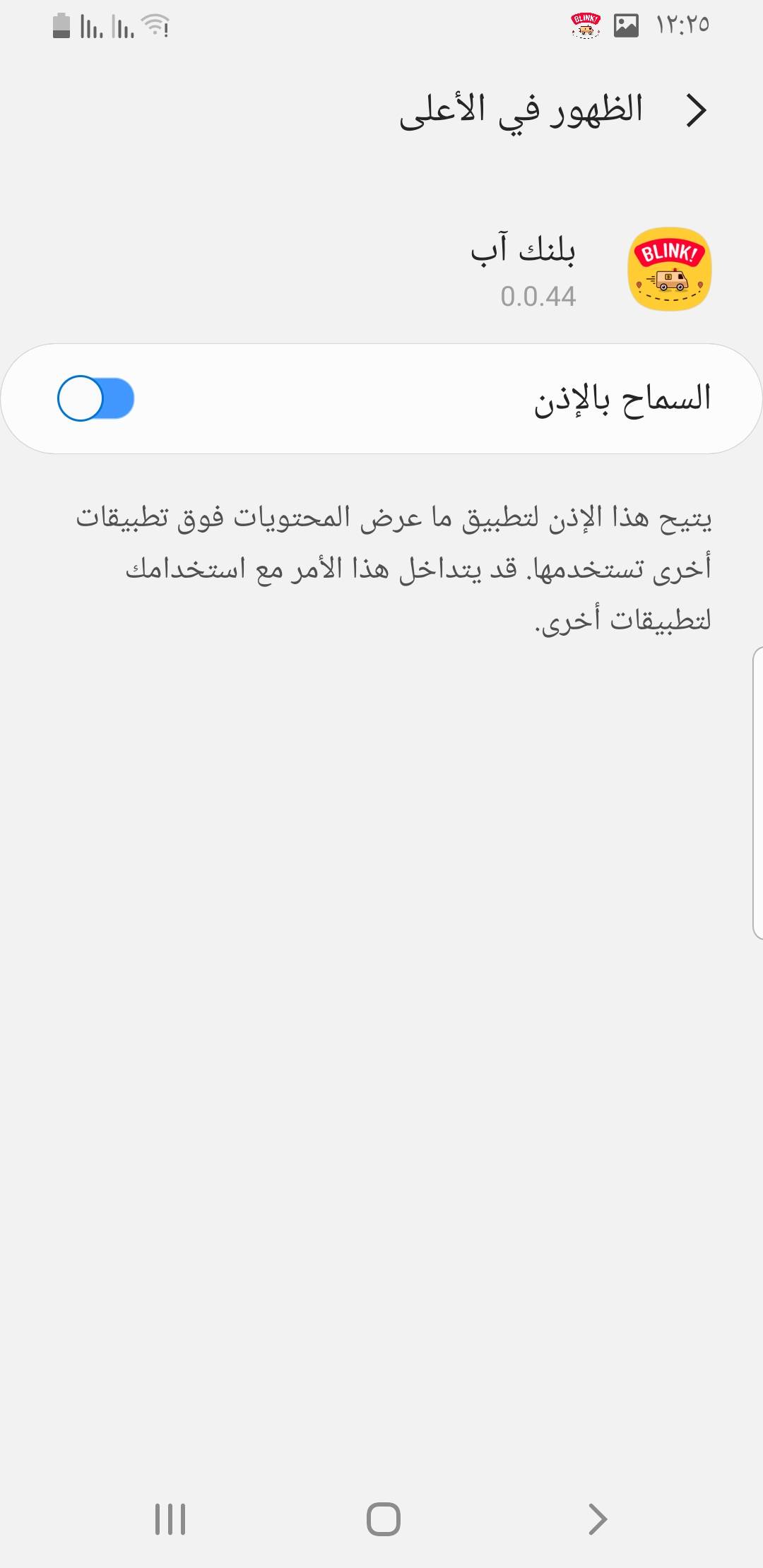Go back from the الظهور في الأعلى screen
Viewport: 763px width, 1568px height.
[696, 112]
